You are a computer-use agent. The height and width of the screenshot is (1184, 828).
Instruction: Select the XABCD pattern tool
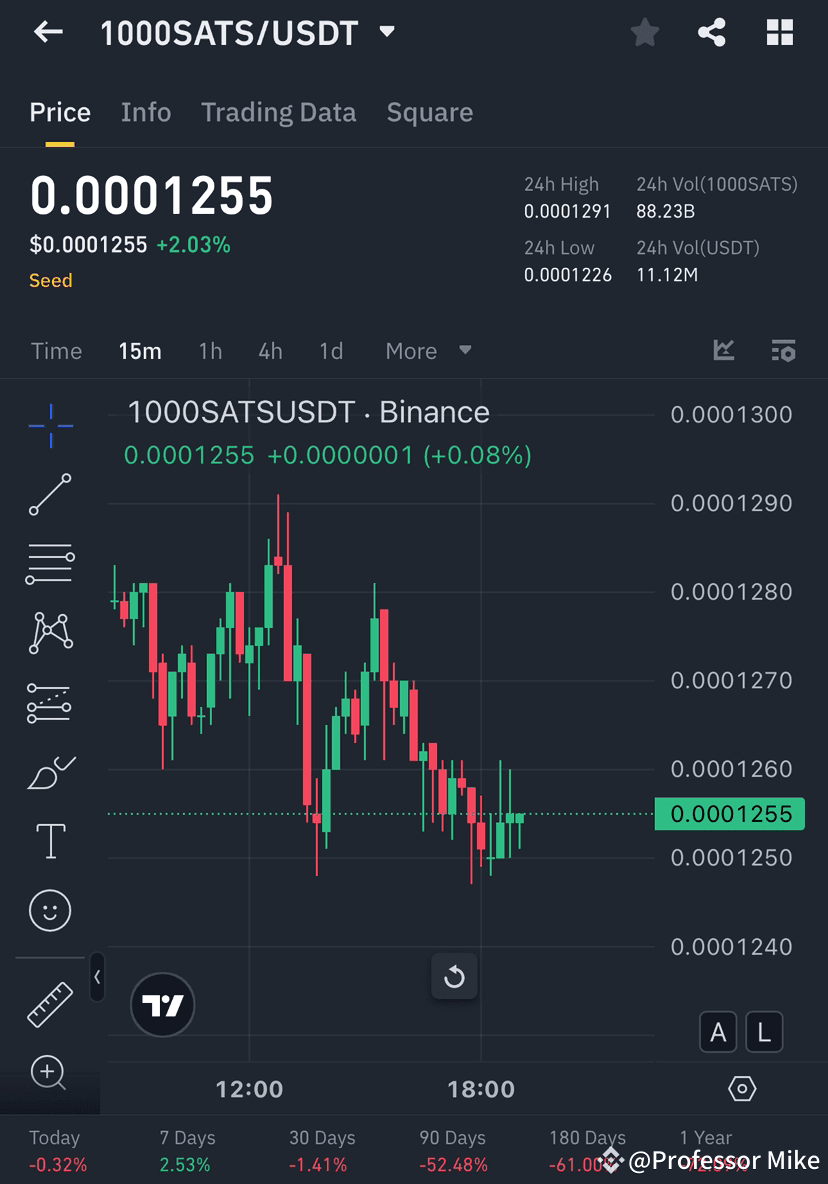click(50, 632)
